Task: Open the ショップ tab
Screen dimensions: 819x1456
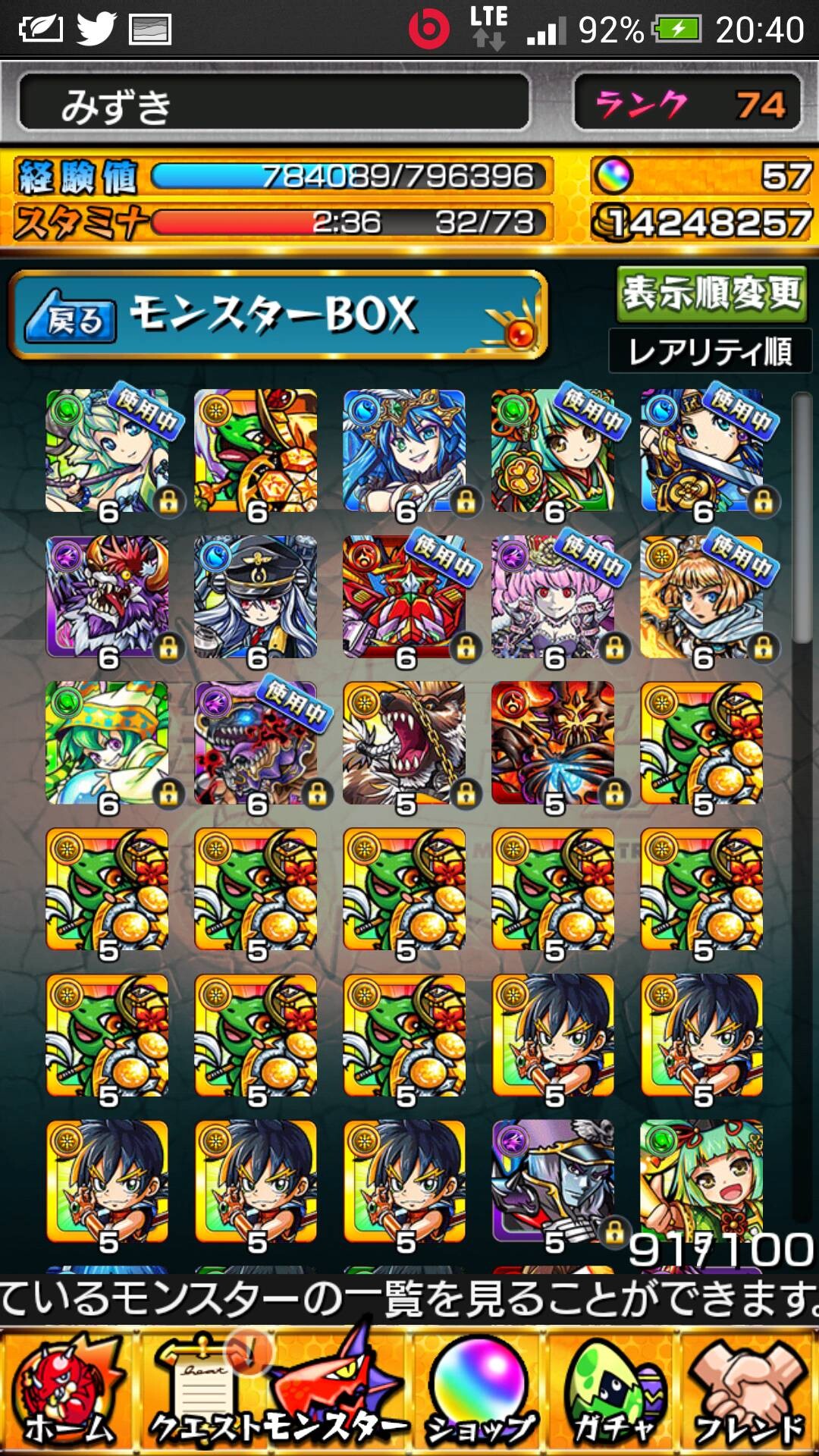Action: click(479, 1394)
